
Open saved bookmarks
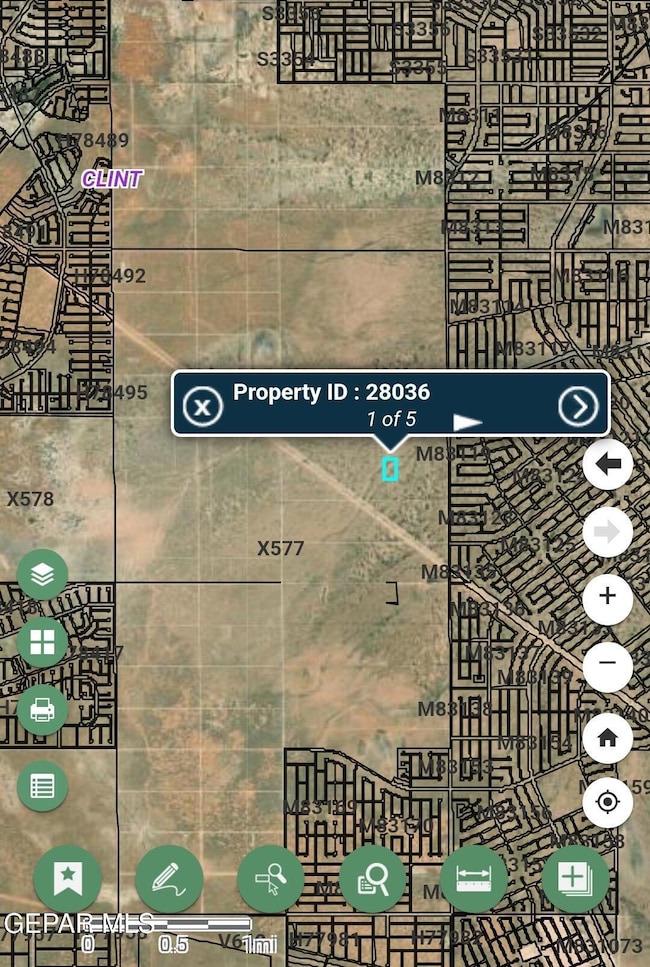[67, 879]
